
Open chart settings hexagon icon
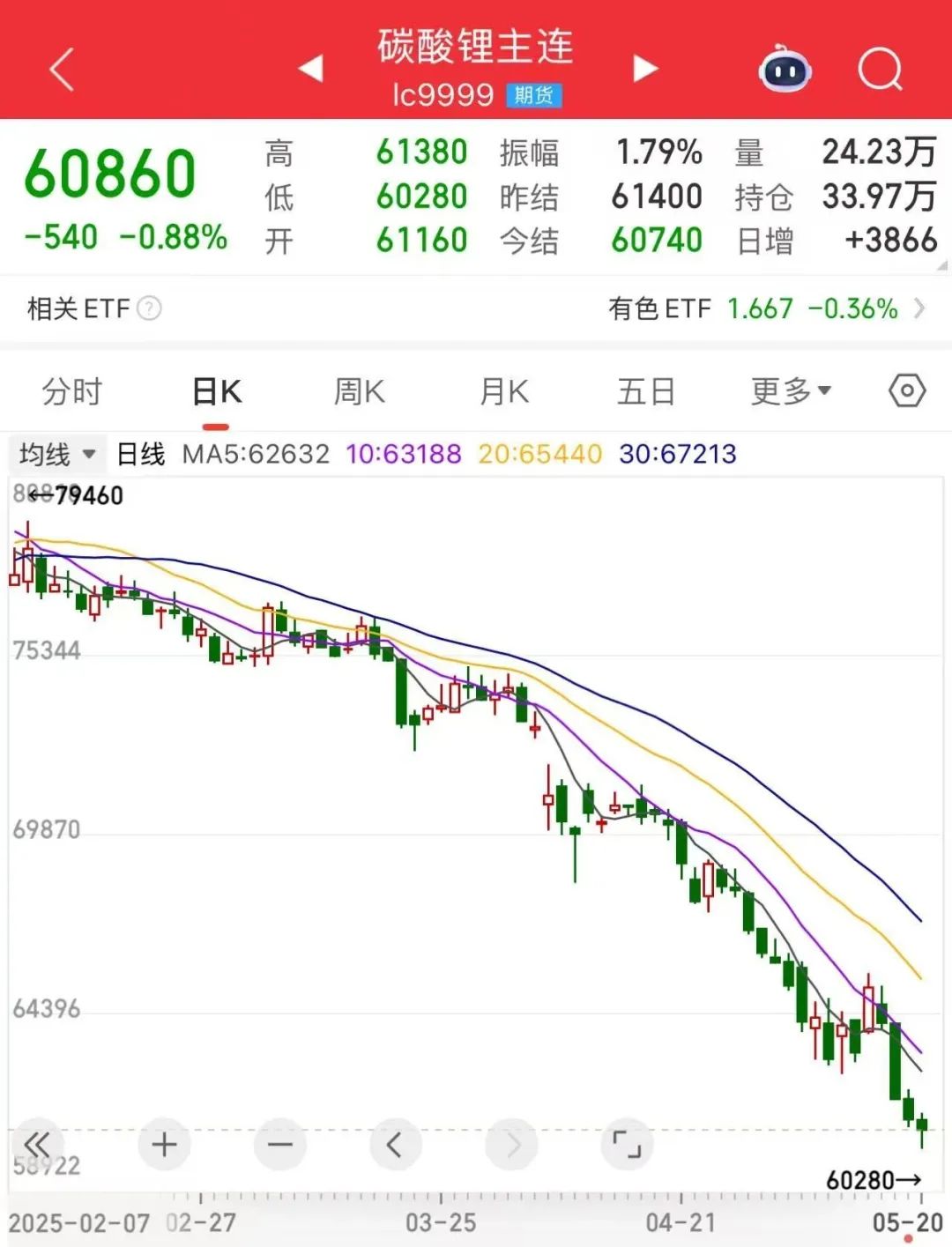pos(907,390)
